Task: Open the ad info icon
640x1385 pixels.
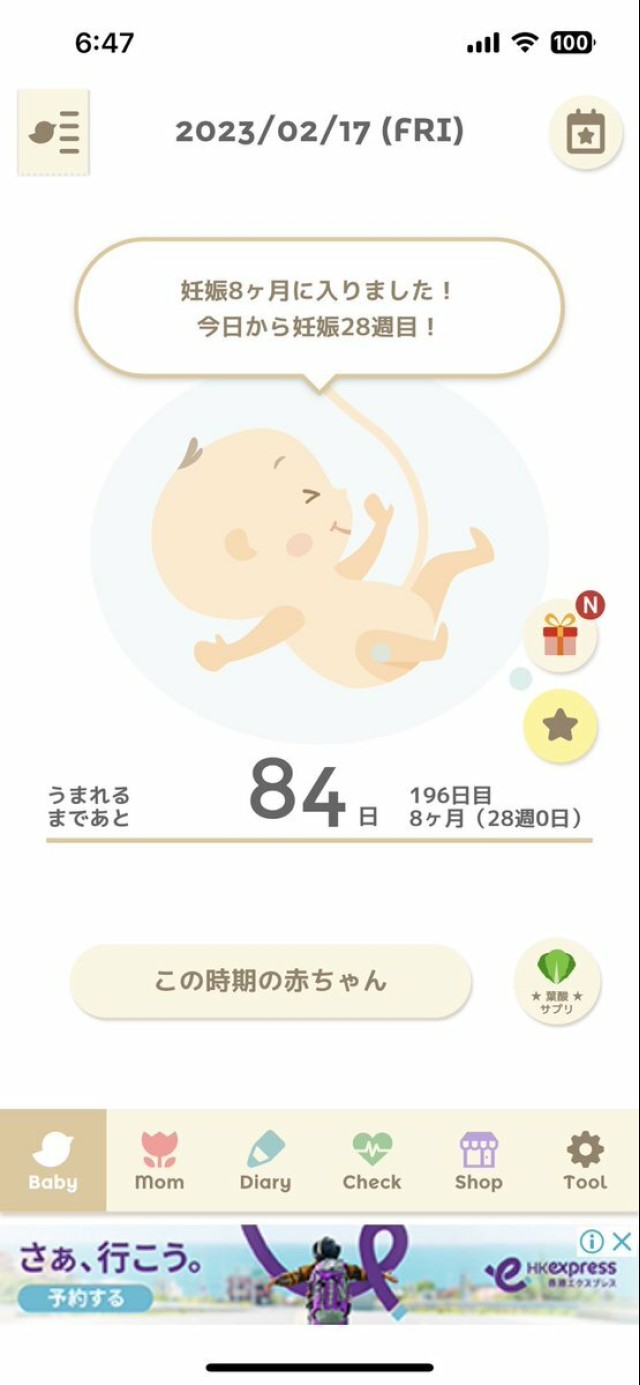Action: [592, 1242]
